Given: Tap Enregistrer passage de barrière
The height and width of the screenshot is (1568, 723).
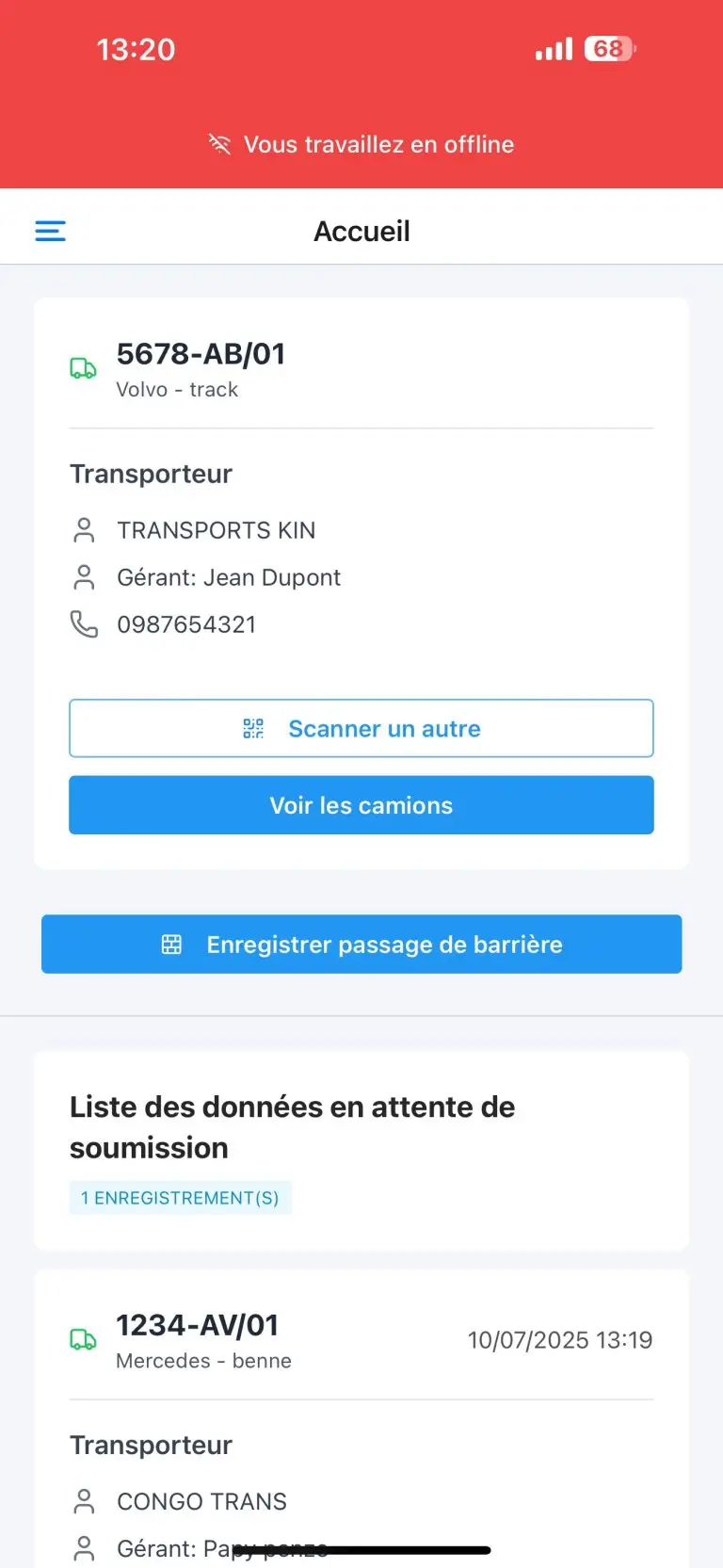Looking at the screenshot, I should tap(361, 944).
